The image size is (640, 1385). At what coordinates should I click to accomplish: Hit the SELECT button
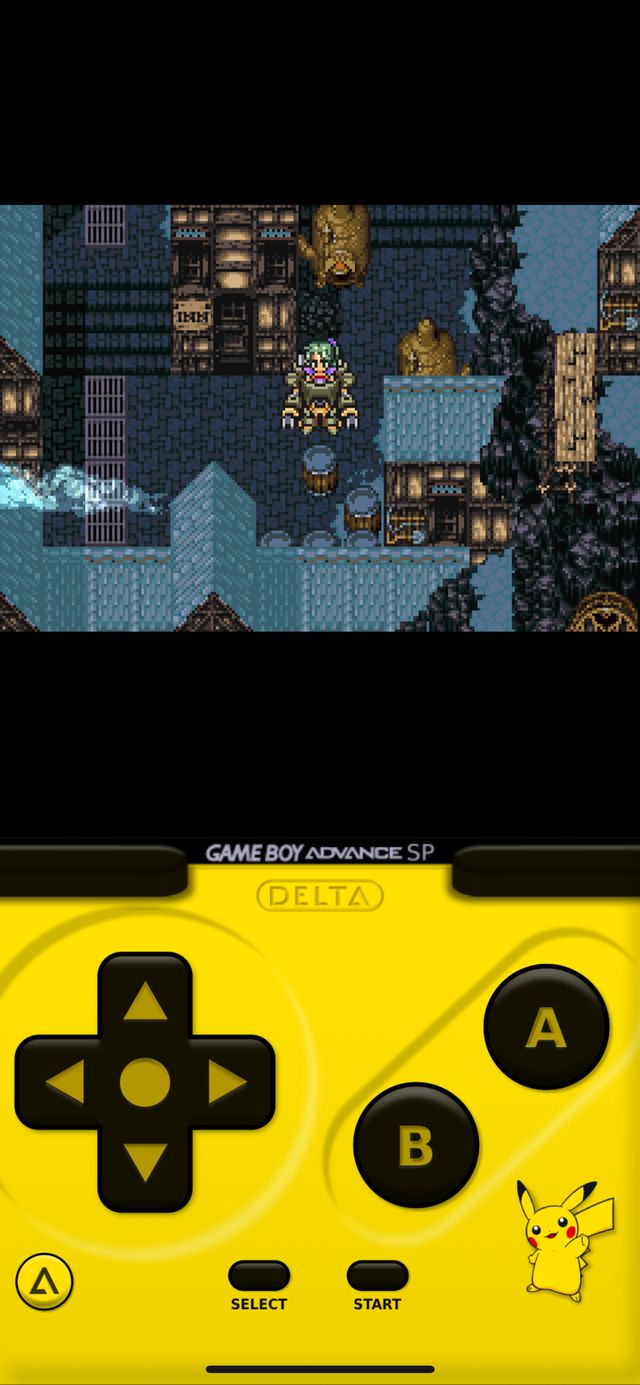(258, 1276)
